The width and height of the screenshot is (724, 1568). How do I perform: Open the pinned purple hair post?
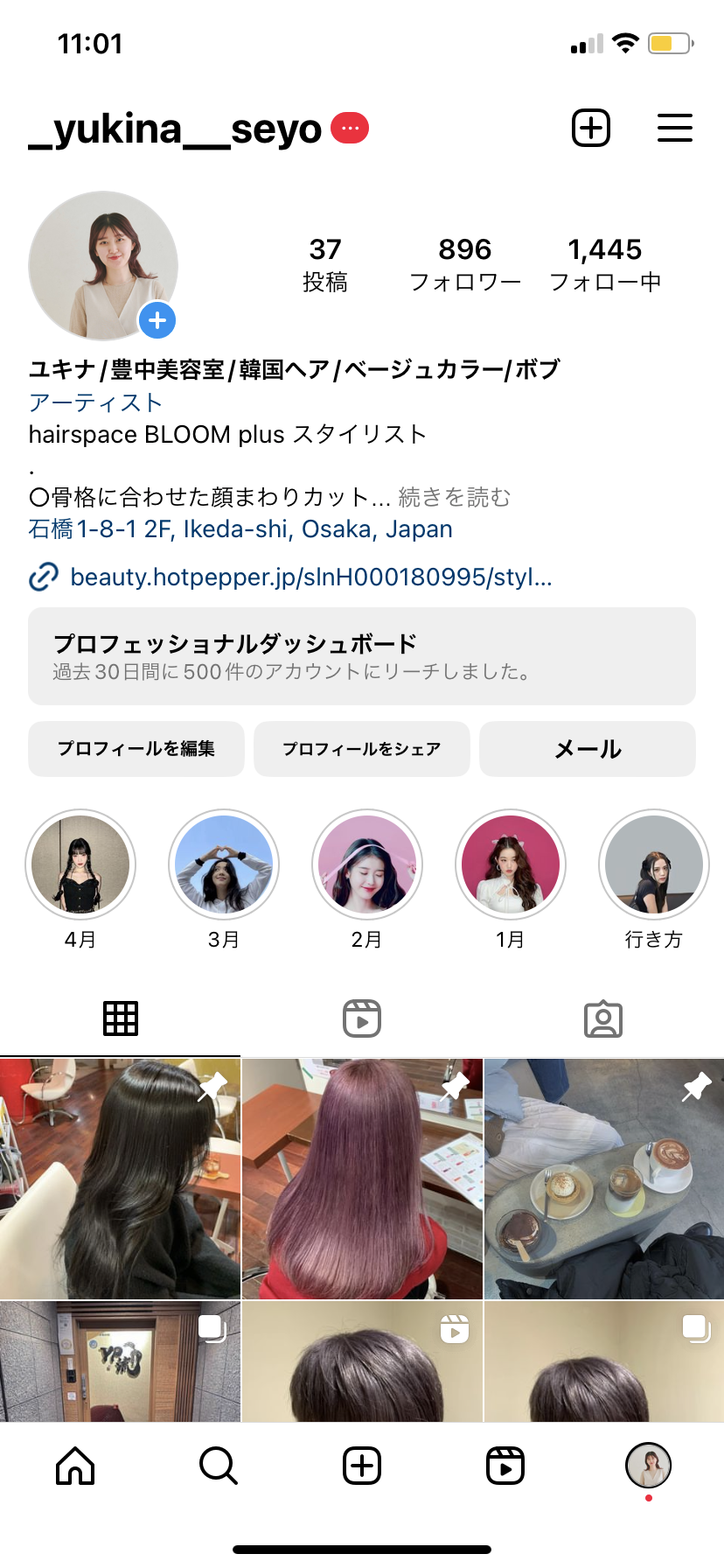[x=362, y=1179]
